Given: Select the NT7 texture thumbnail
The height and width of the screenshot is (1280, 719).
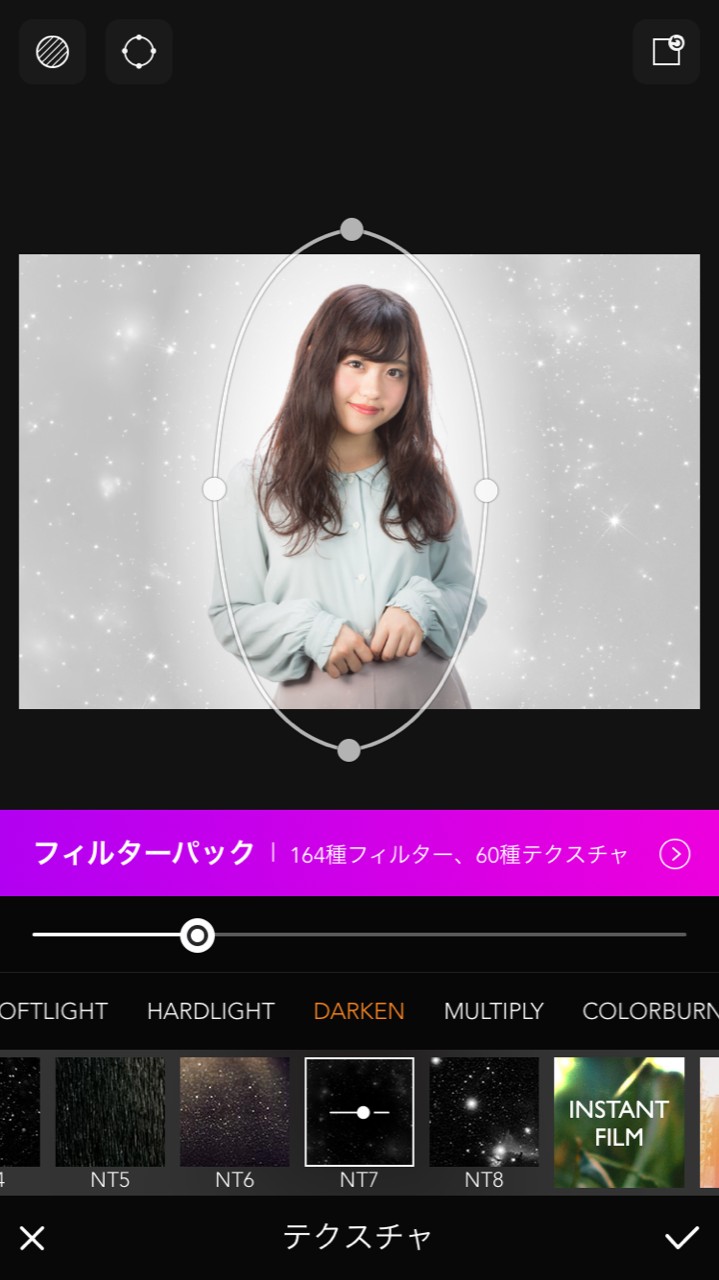Looking at the screenshot, I should tap(359, 1112).
